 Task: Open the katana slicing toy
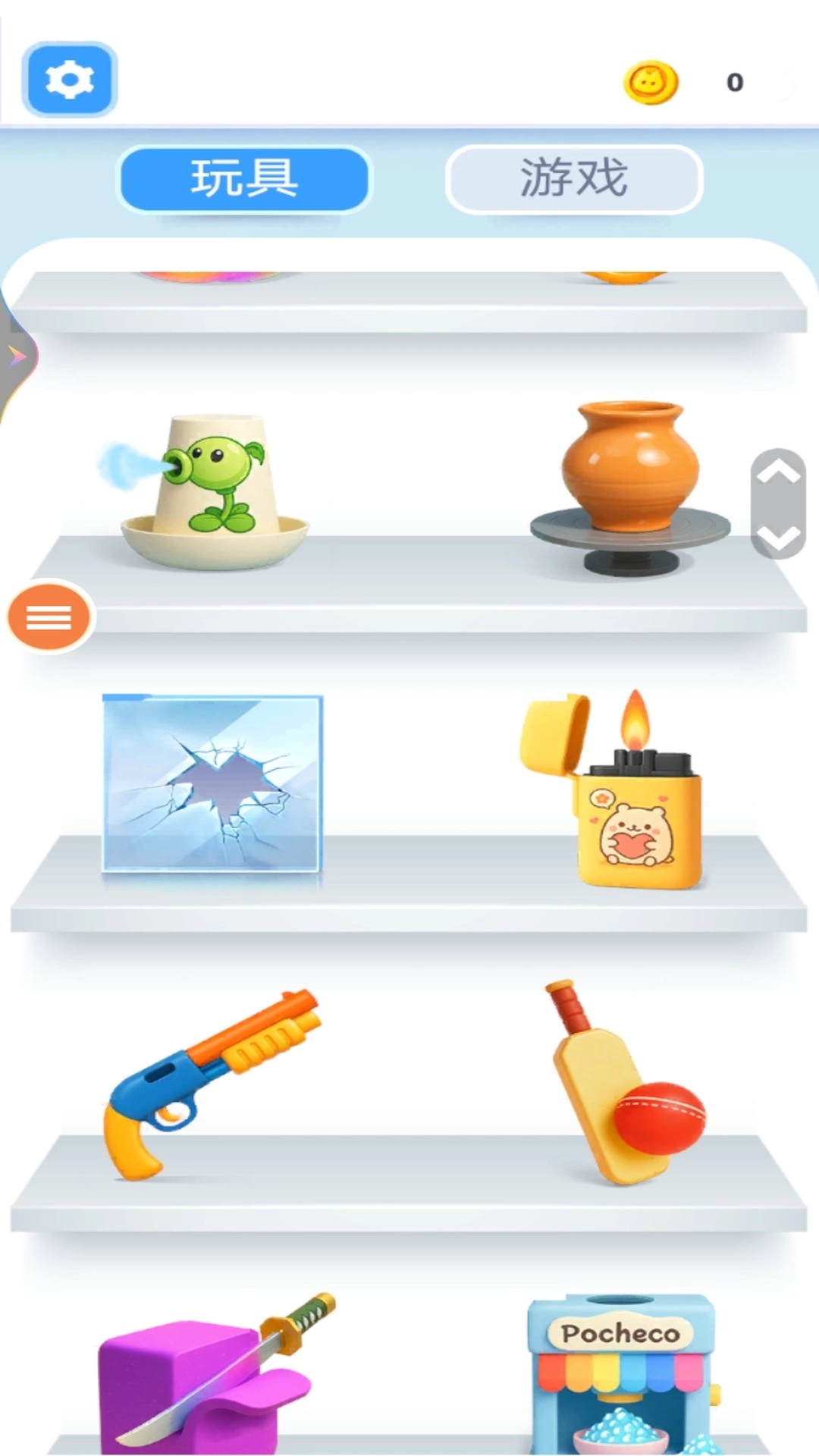[213, 1373]
